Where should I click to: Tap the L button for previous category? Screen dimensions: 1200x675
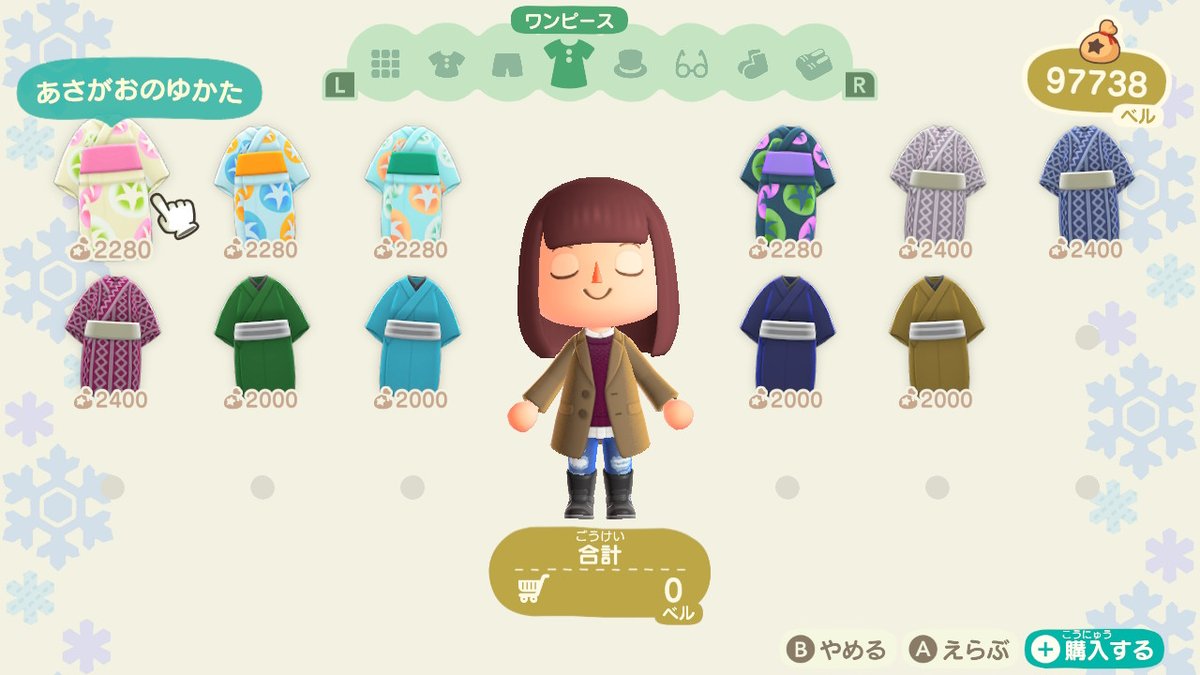pyautogui.click(x=340, y=86)
